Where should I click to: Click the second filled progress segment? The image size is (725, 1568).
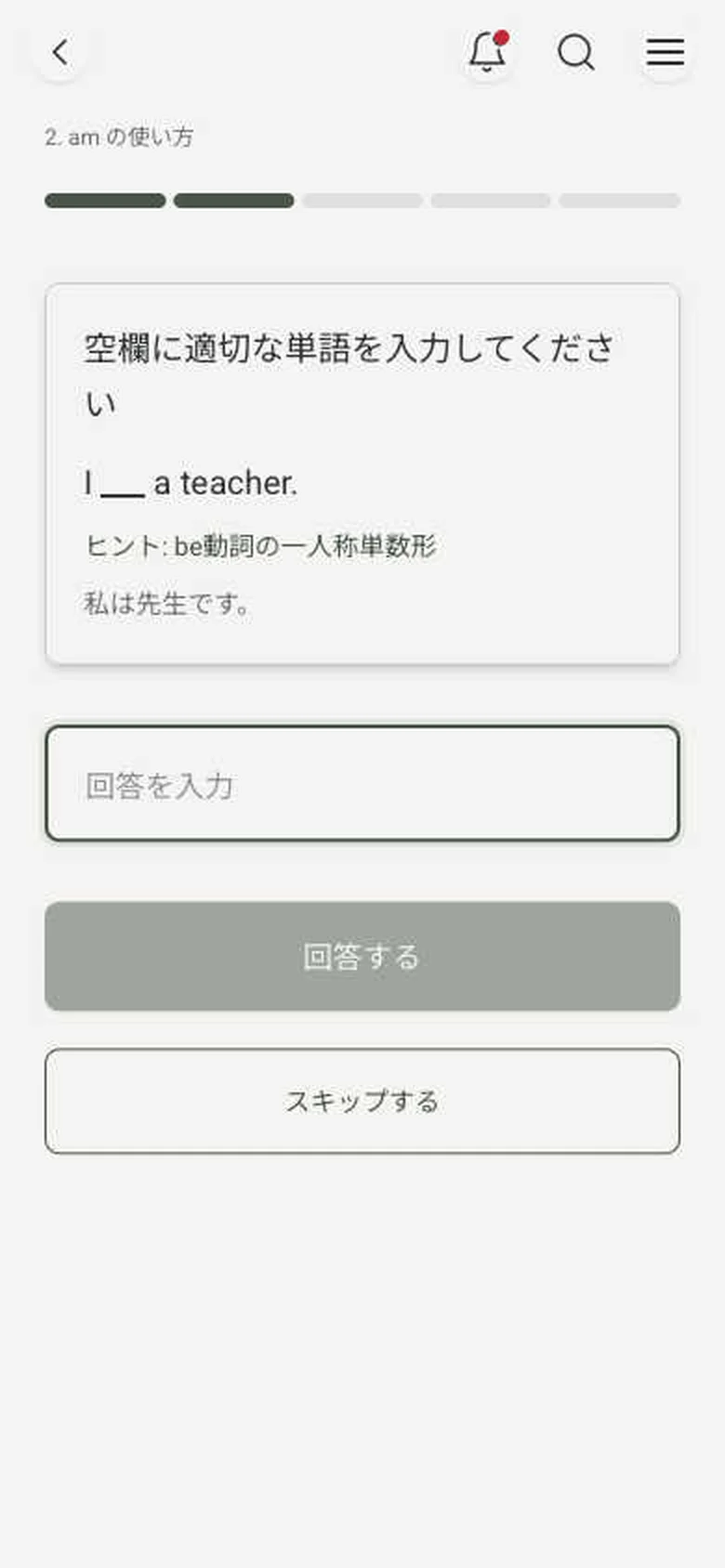coord(233,201)
